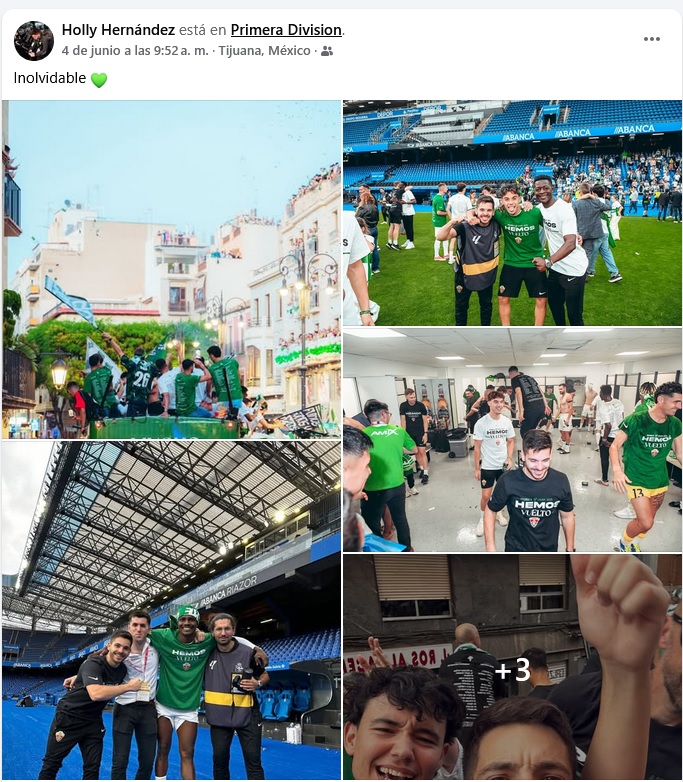
Task: Open the post timestamp 4 de junio
Action: coord(135,50)
